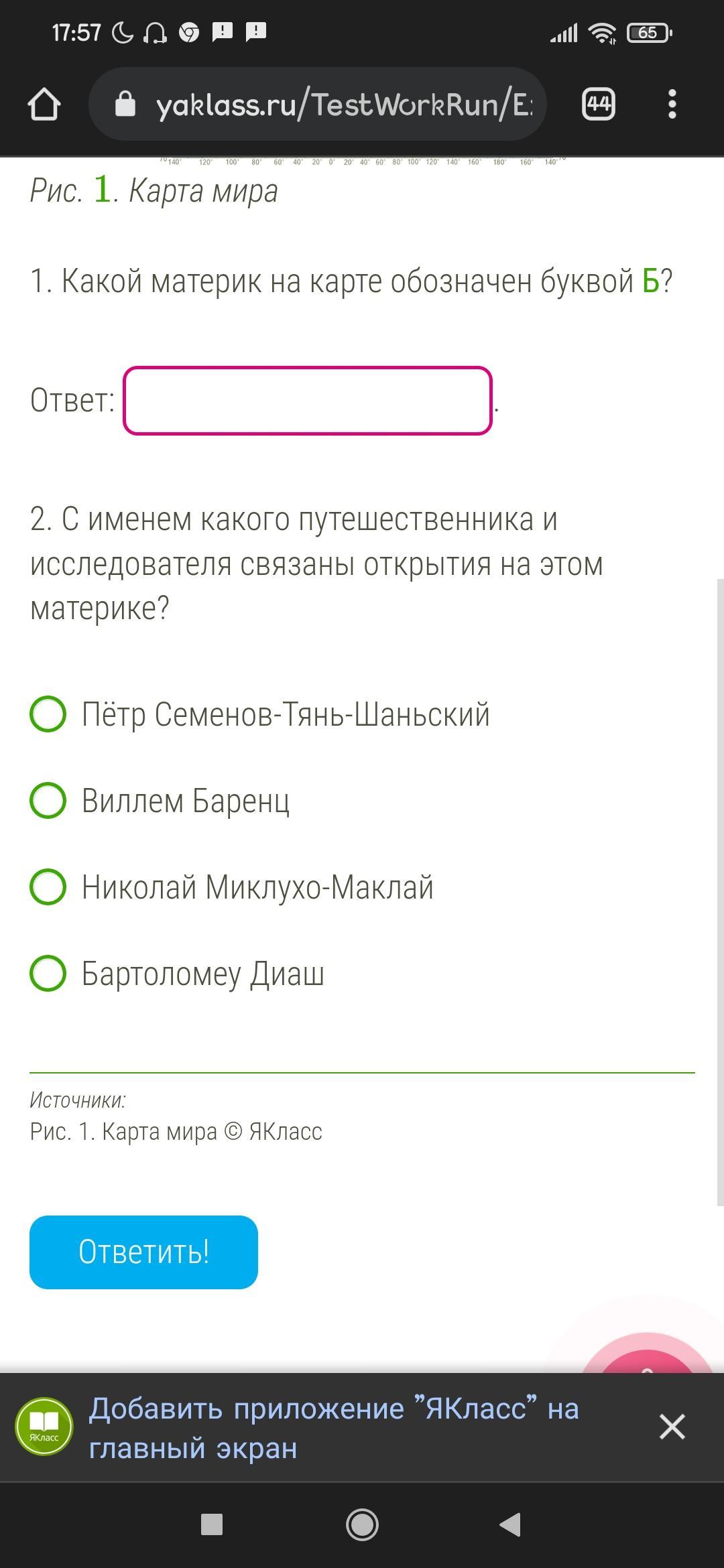Tap the system home button
Image resolution: width=724 pixels, height=1568 pixels.
(362, 1524)
